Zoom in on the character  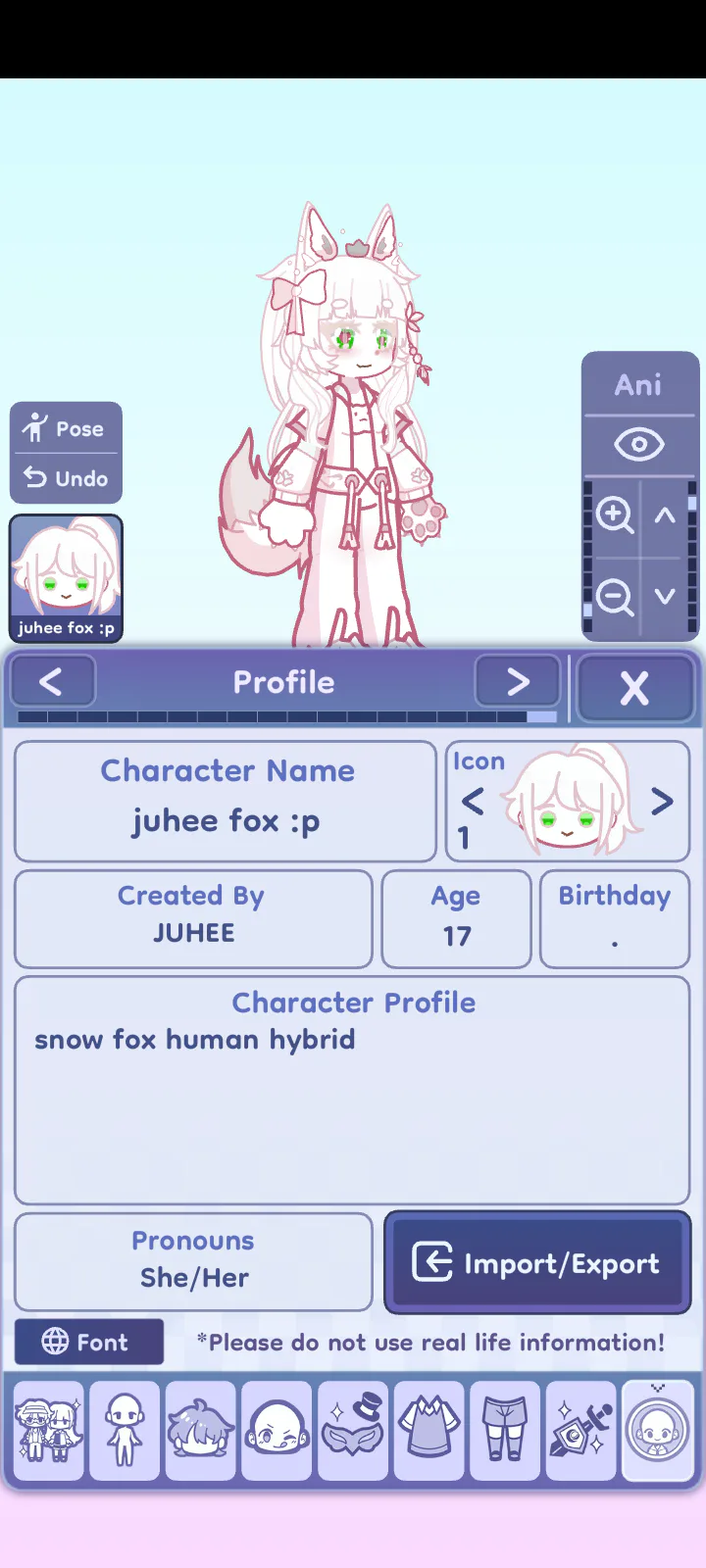pyautogui.click(x=615, y=514)
